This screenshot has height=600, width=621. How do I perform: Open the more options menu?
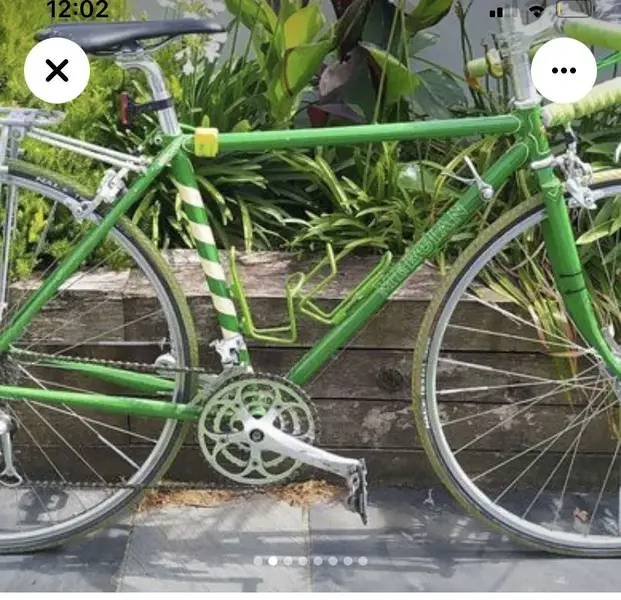(x=563, y=70)
